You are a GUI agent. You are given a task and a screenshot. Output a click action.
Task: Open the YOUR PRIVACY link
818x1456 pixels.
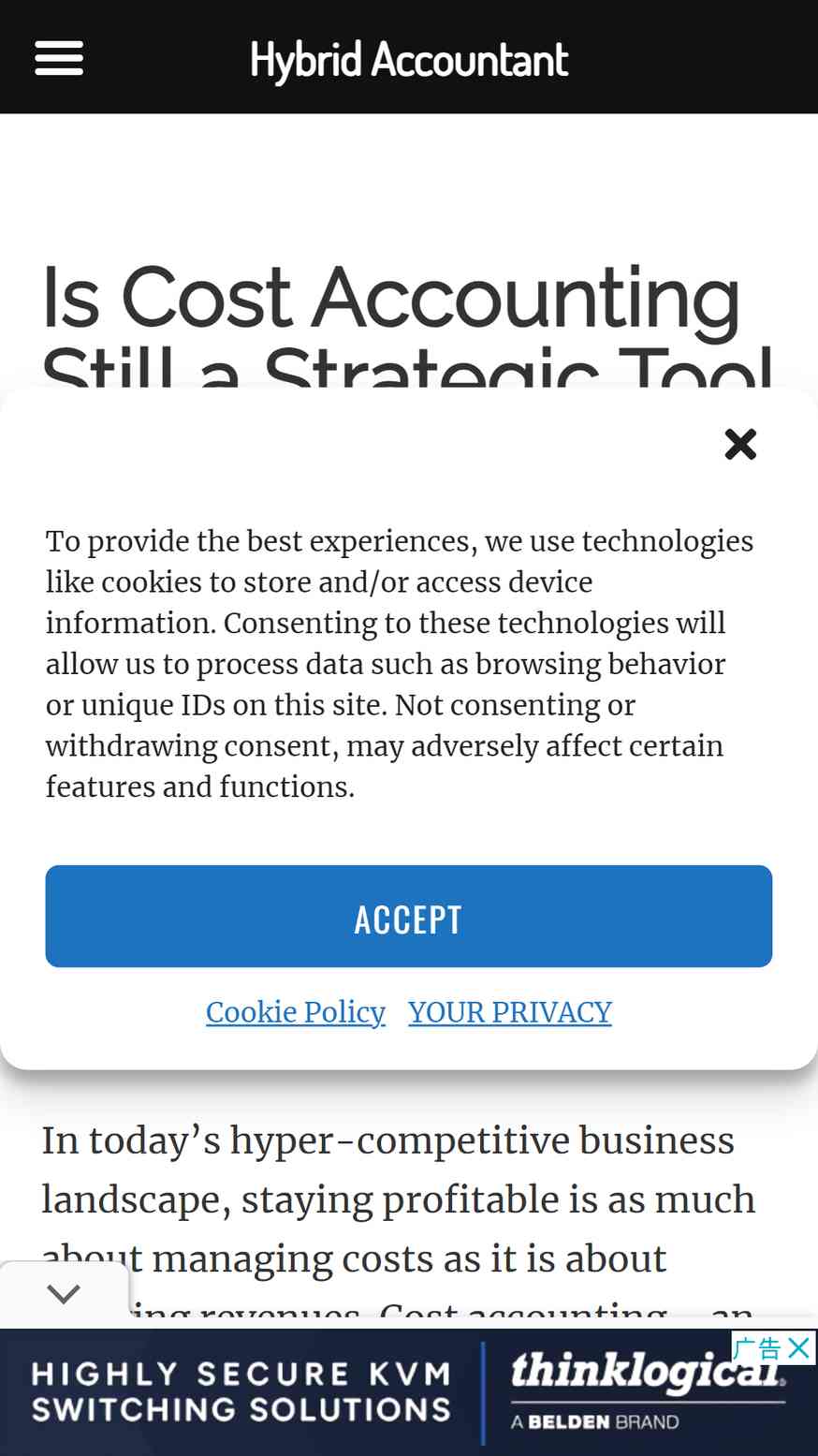click(x=510, y=1012)
